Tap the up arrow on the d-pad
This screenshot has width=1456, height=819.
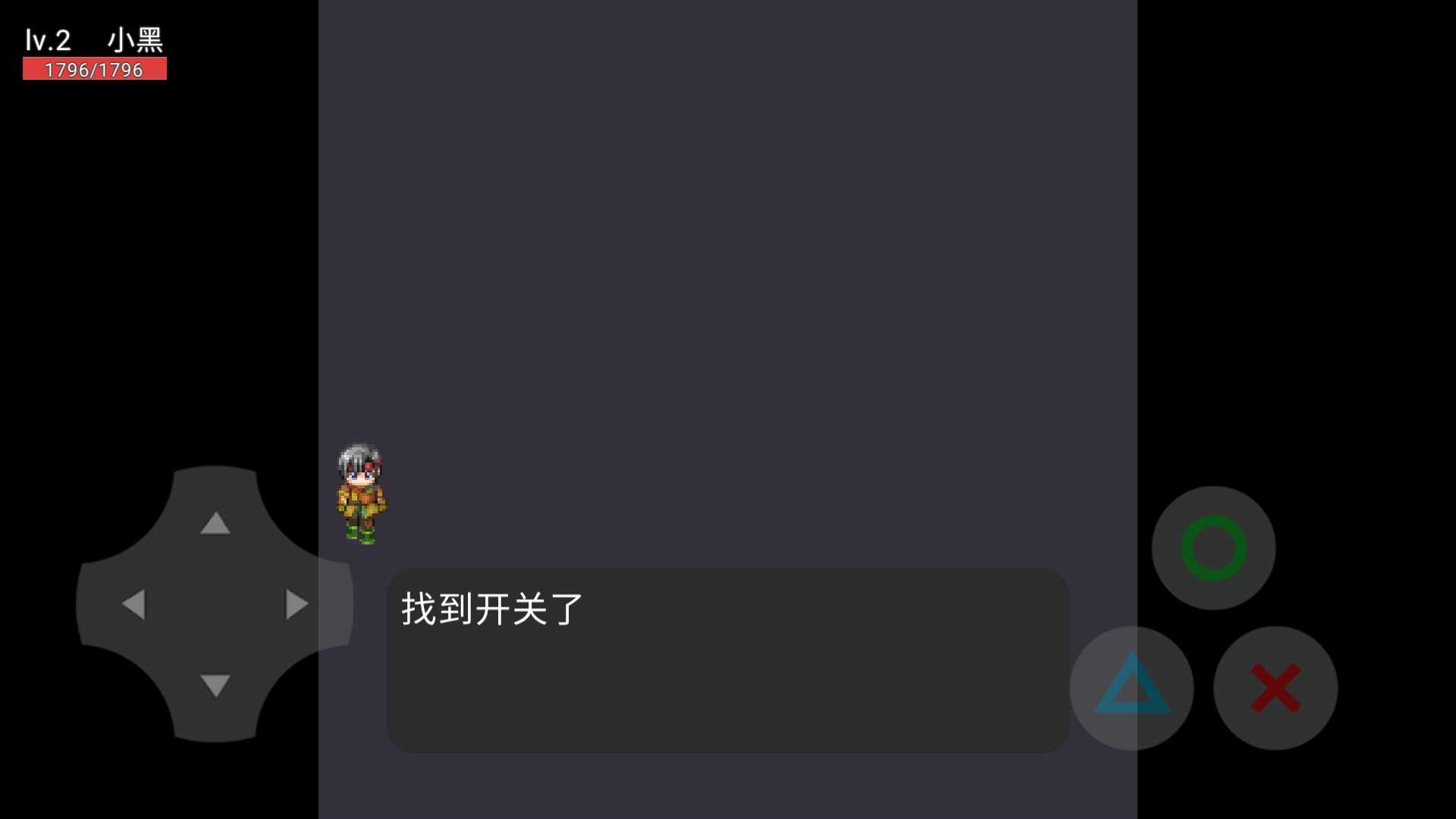215,522
